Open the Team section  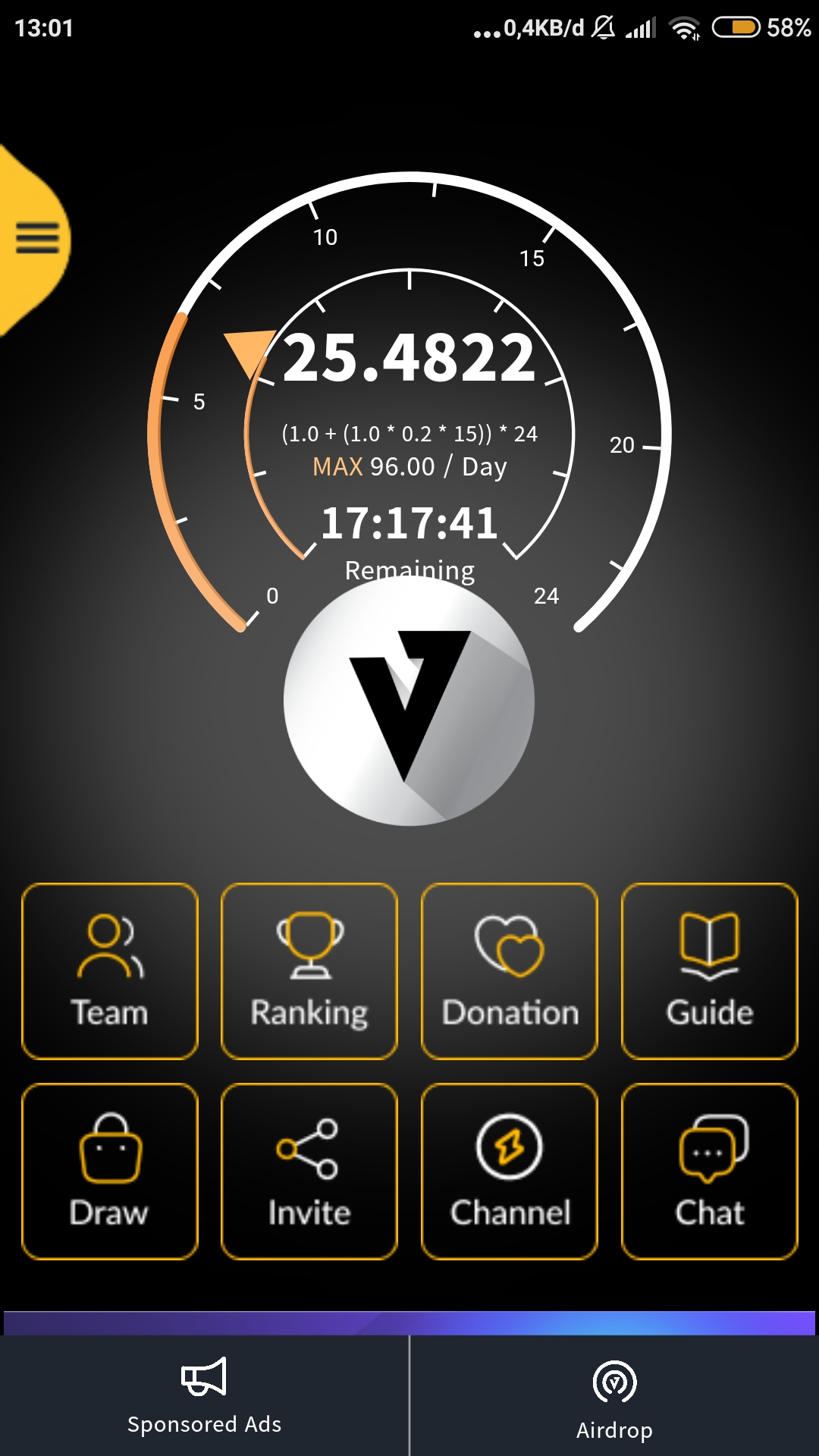tap(110, 971)
